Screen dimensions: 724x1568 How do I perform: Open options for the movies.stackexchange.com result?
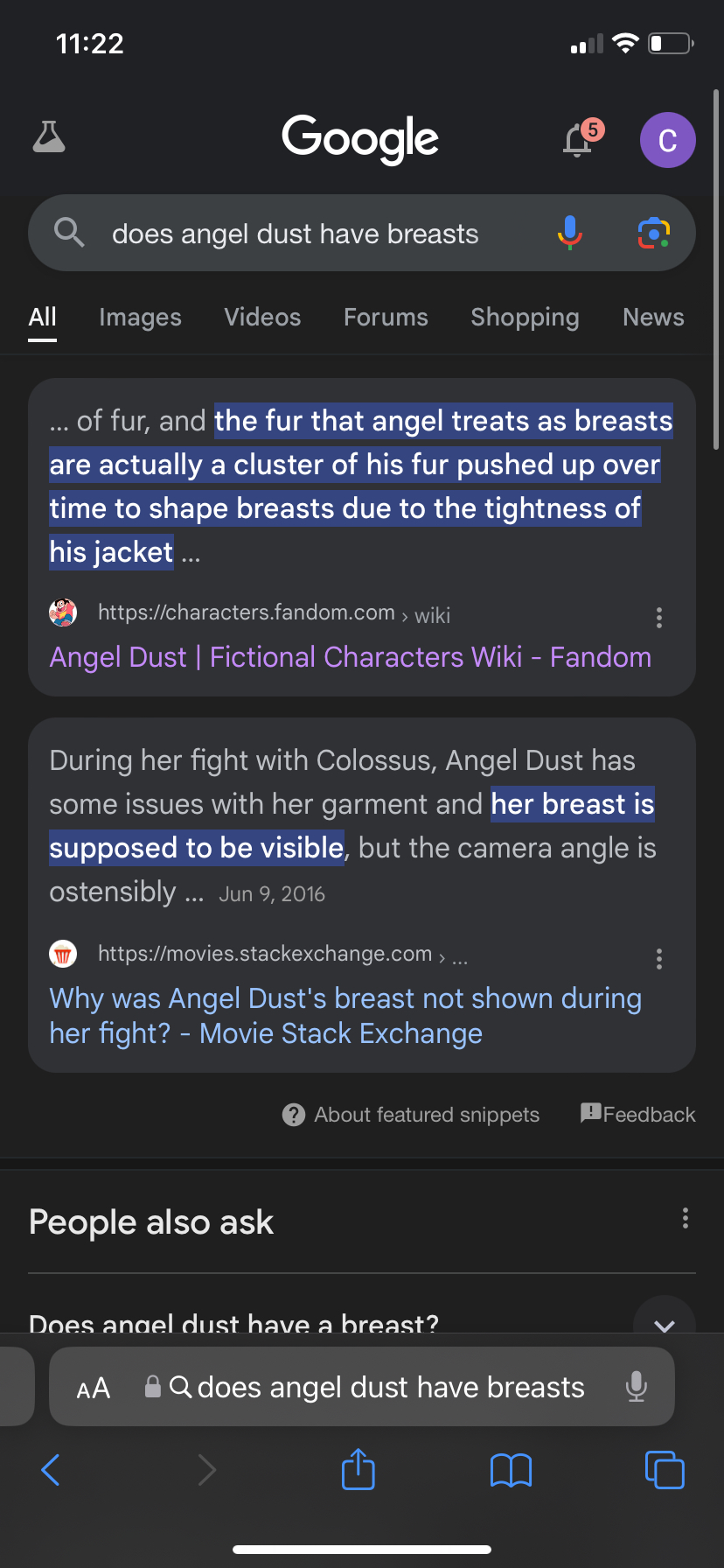click(659, 959)
